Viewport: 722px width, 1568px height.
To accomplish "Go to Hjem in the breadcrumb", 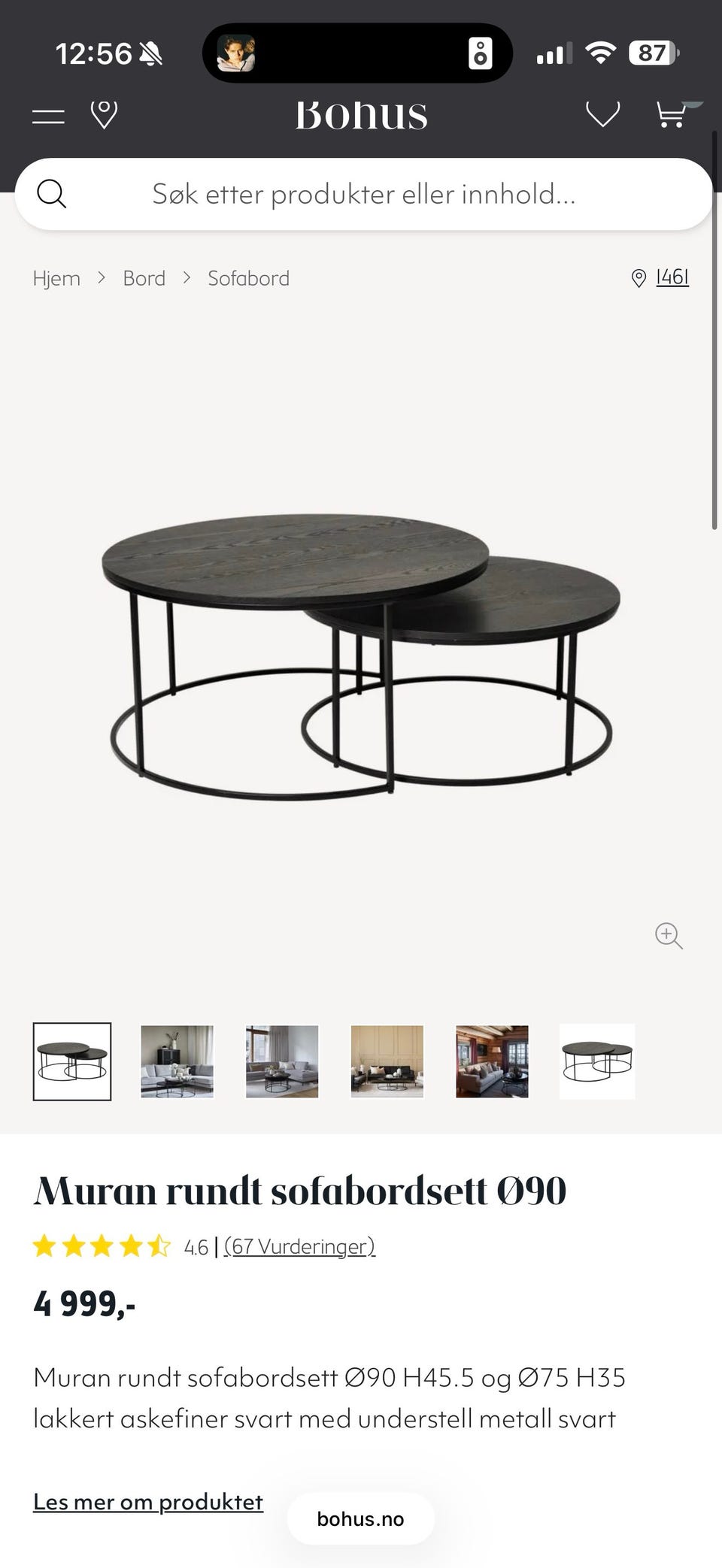I will (56, 278).
